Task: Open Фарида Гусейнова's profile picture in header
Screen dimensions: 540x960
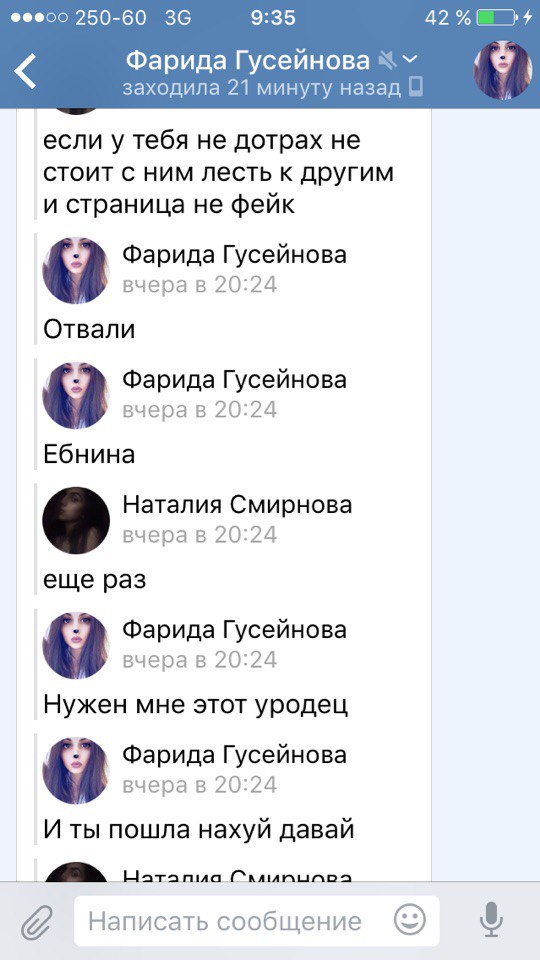Action: tap(502, 70)
